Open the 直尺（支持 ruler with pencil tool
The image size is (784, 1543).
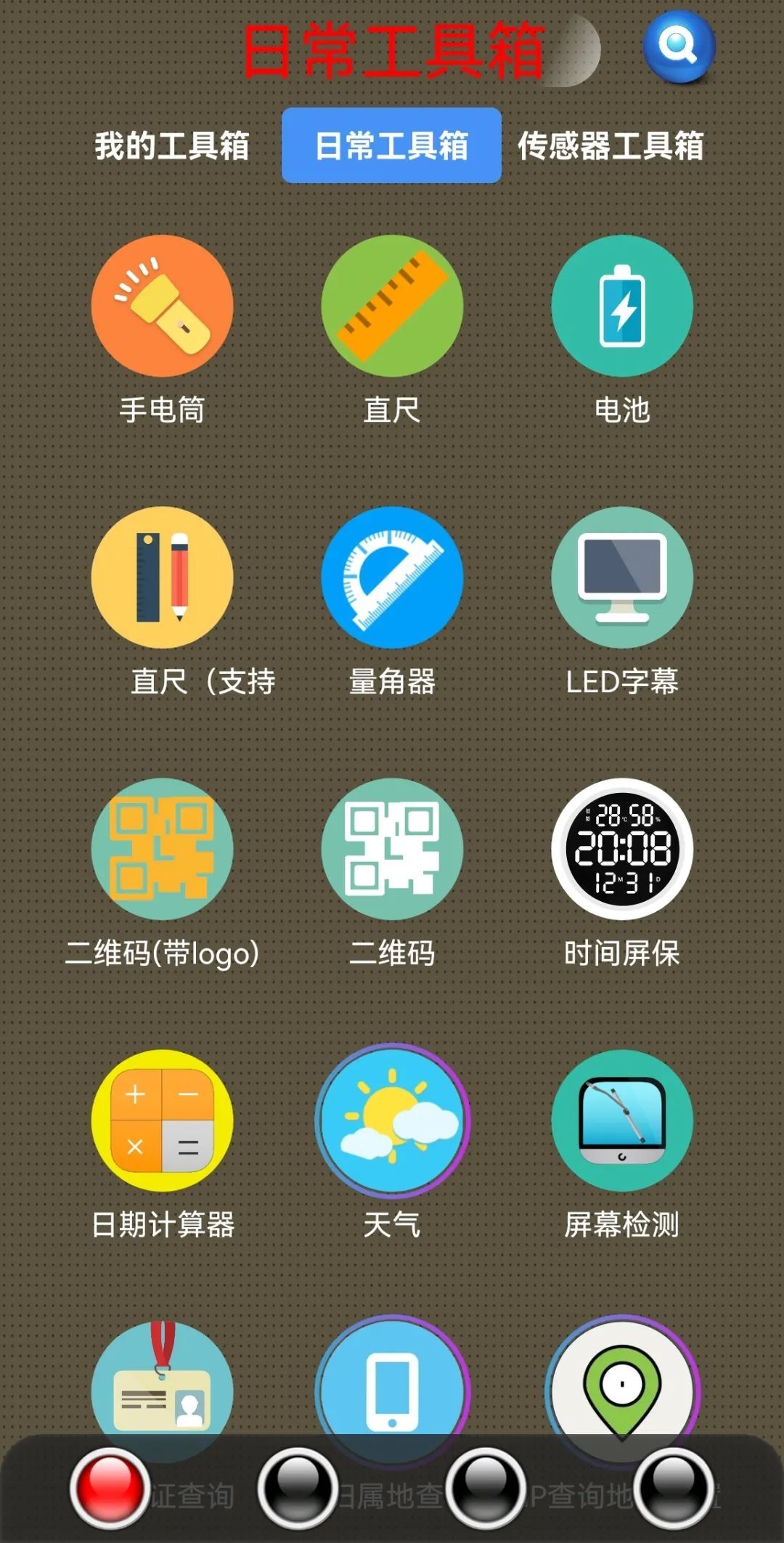(162, 577)
